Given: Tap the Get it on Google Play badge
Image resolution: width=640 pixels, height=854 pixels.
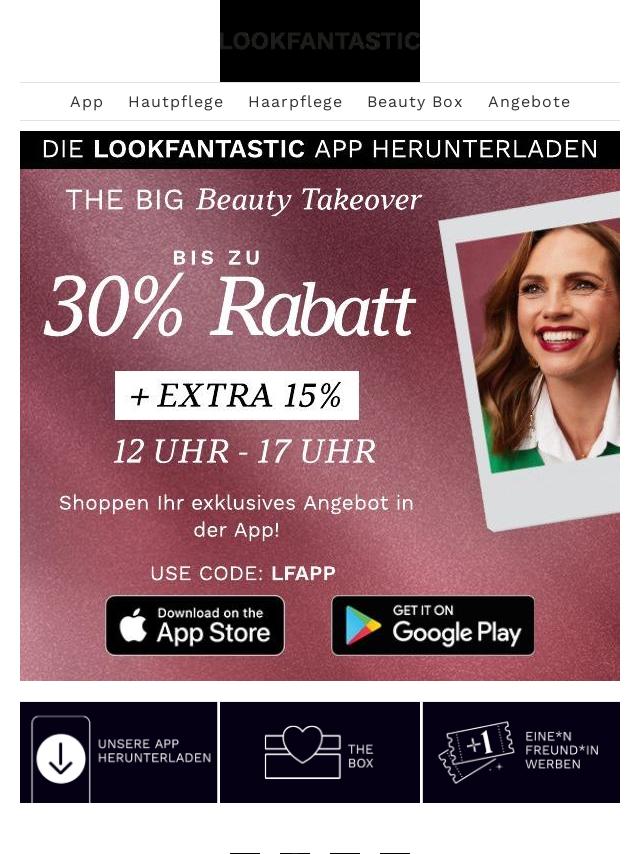Looking at the screenshot, I should 433,626.
